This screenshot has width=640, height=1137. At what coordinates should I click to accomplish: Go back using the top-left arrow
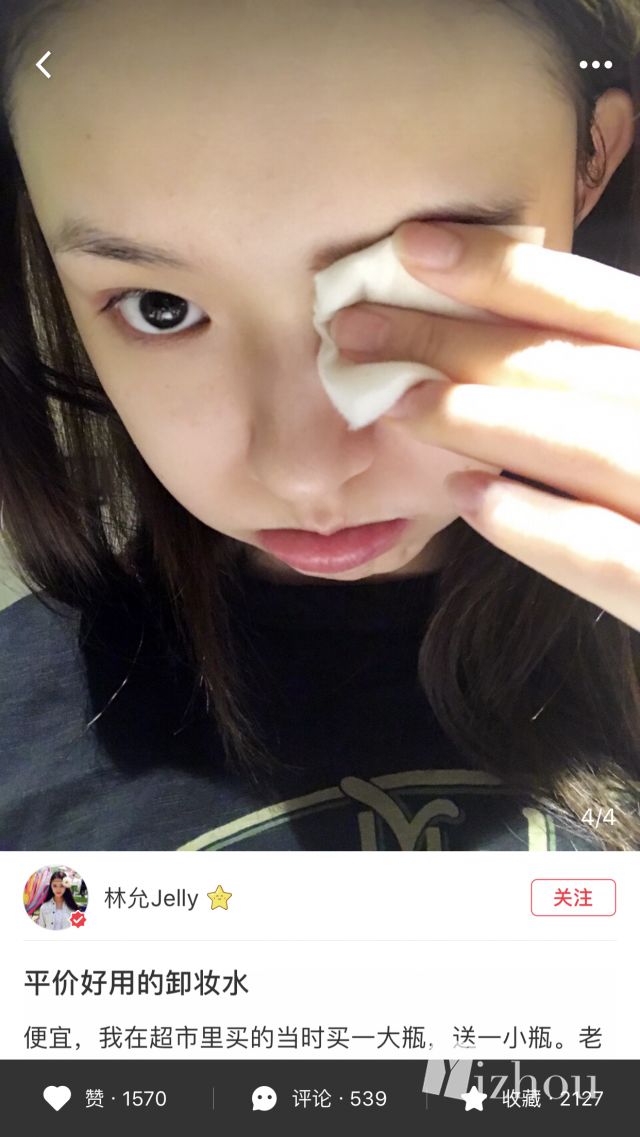(x=43, y=66)
